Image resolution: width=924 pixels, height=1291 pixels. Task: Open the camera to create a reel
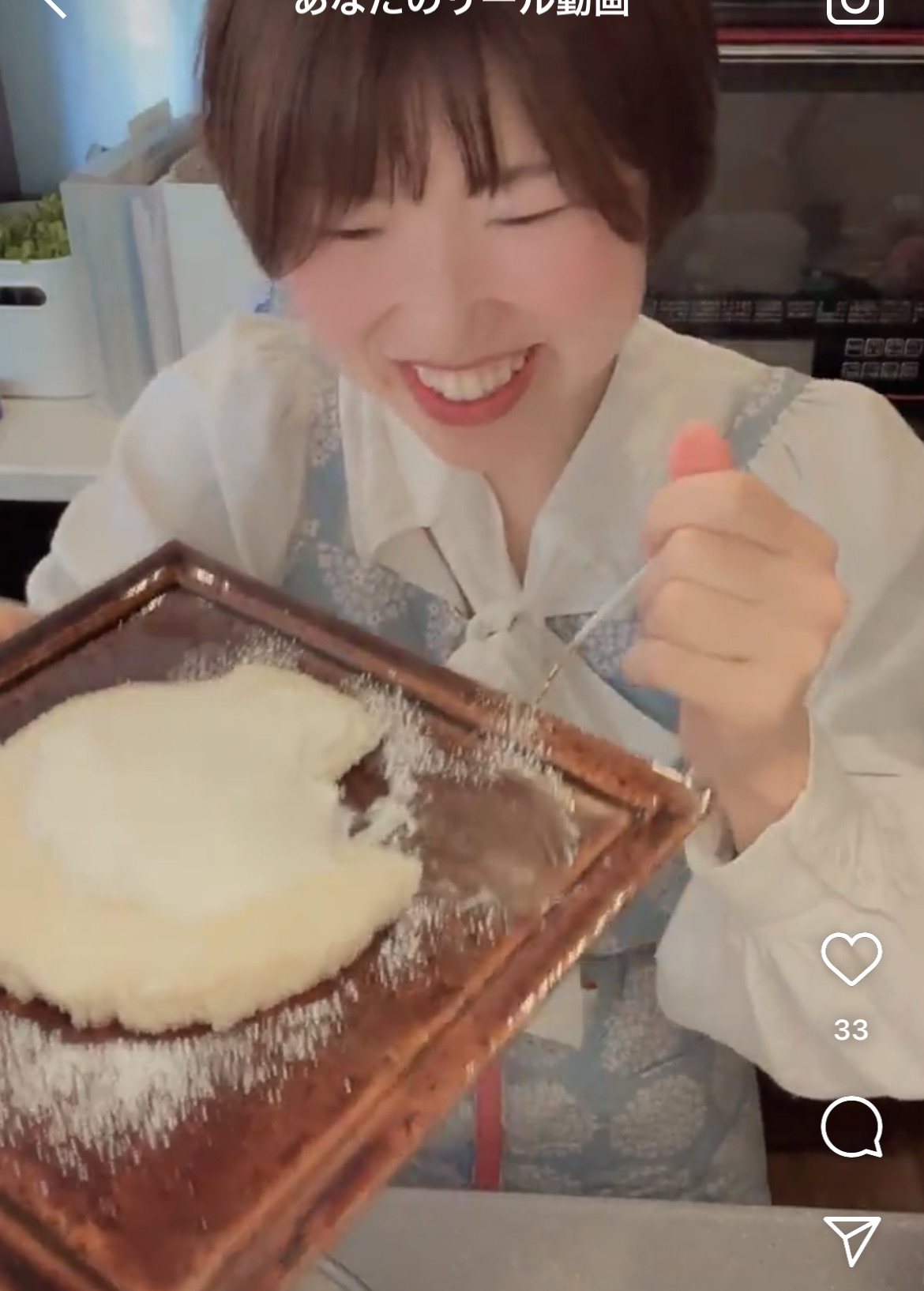point(855,8)
